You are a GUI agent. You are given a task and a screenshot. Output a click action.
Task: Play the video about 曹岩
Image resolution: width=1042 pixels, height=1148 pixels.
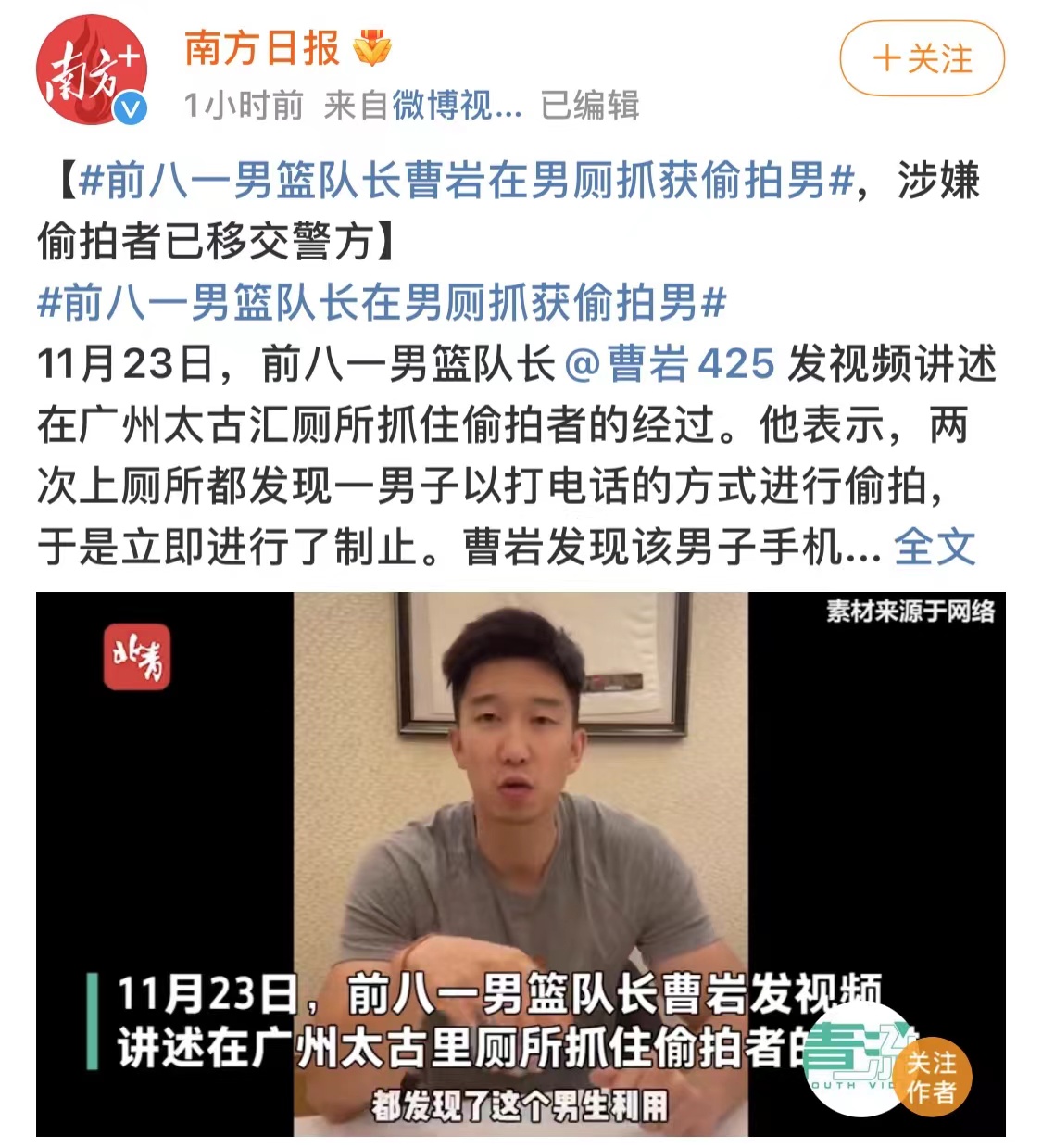coord(521,834)
